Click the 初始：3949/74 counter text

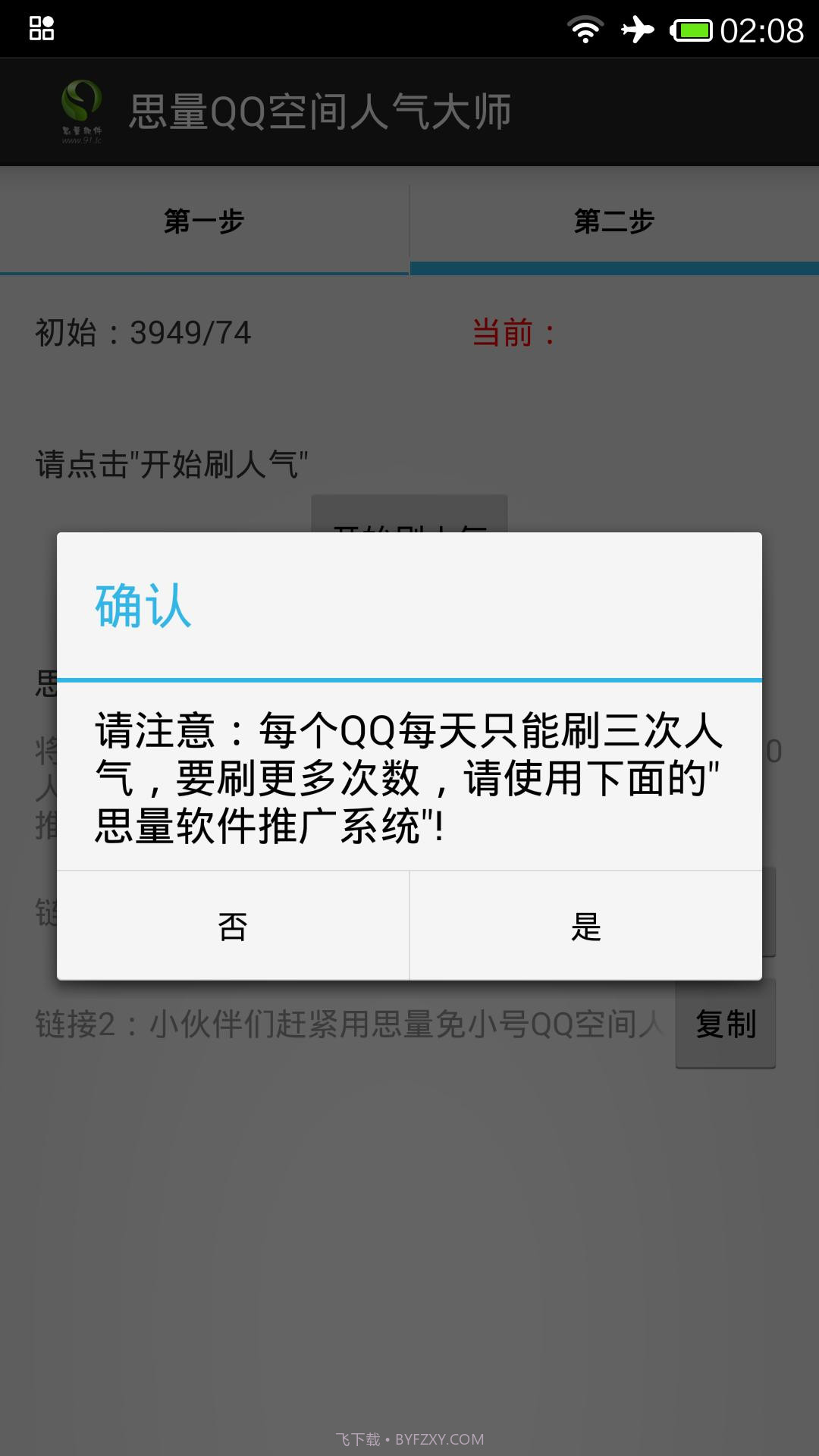coord(144,331)
